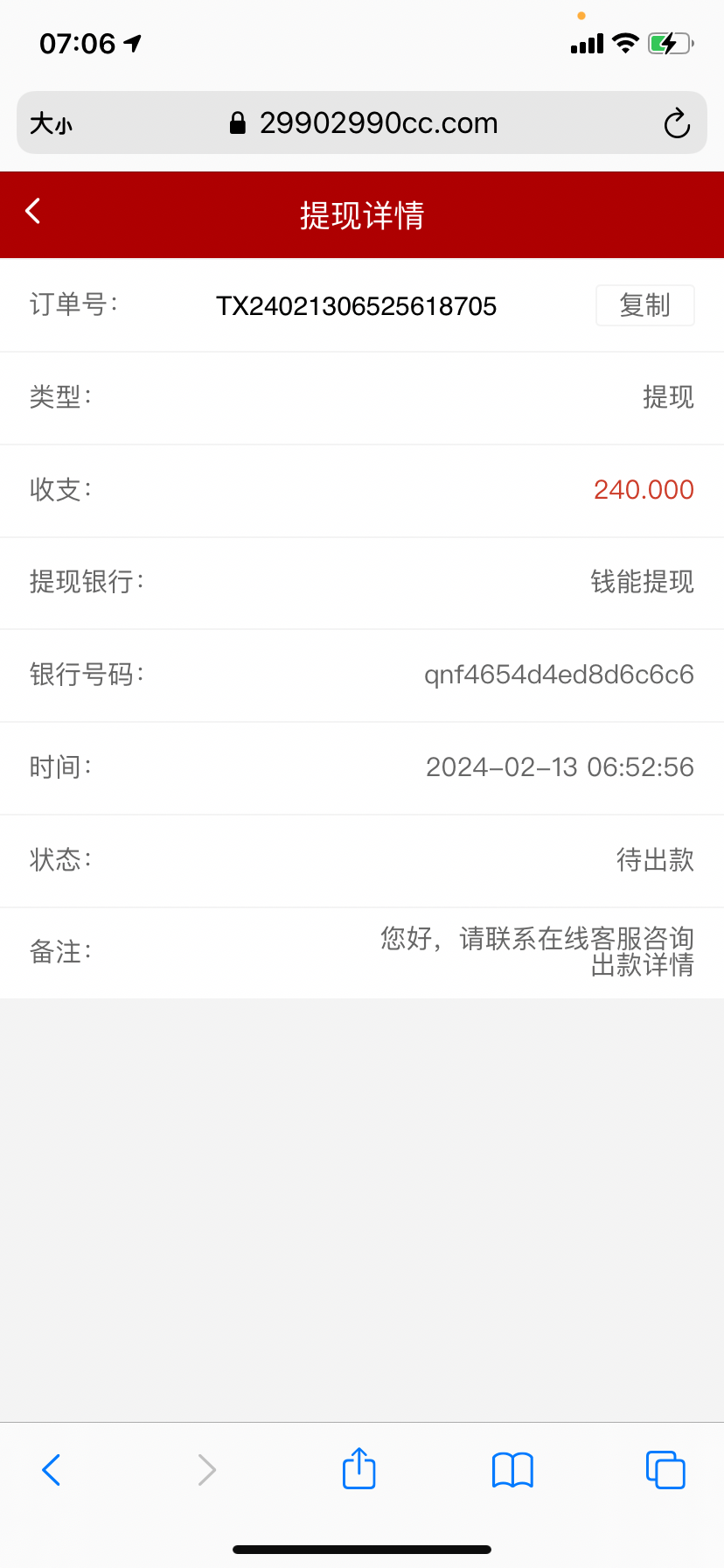The width and height of the screenshot is (724, 1568).
Task: Copy the order number with 复制
Action: [644, 305]
